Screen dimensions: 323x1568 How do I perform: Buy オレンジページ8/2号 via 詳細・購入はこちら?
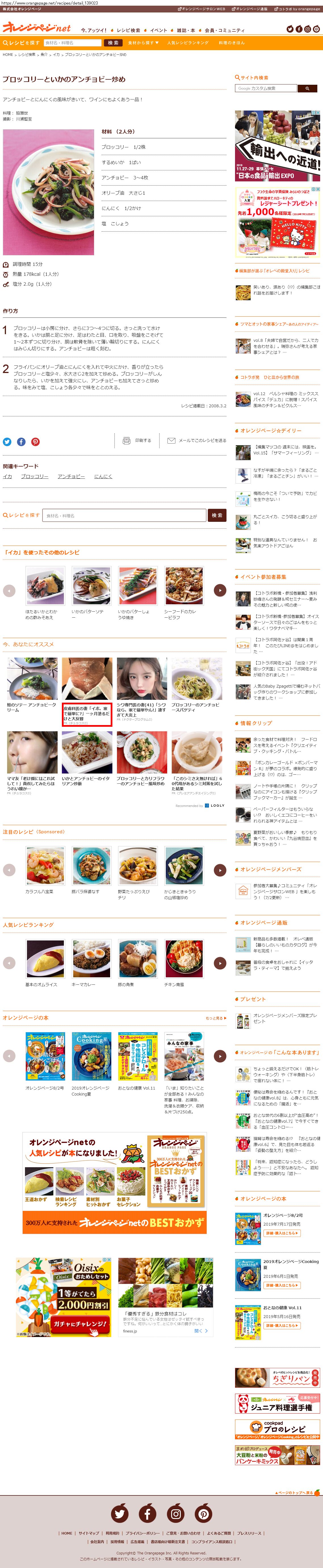click(x=281, y=1233)
